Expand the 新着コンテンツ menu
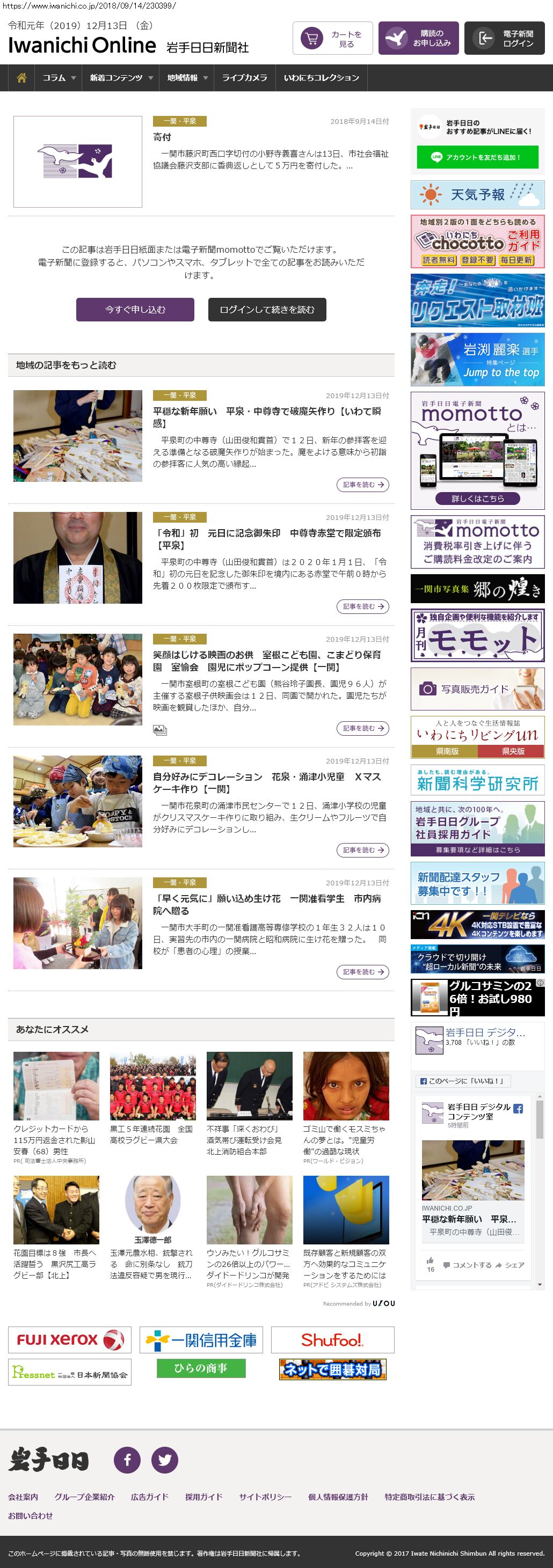The image size is (553, 1568). tap(121, 78)
